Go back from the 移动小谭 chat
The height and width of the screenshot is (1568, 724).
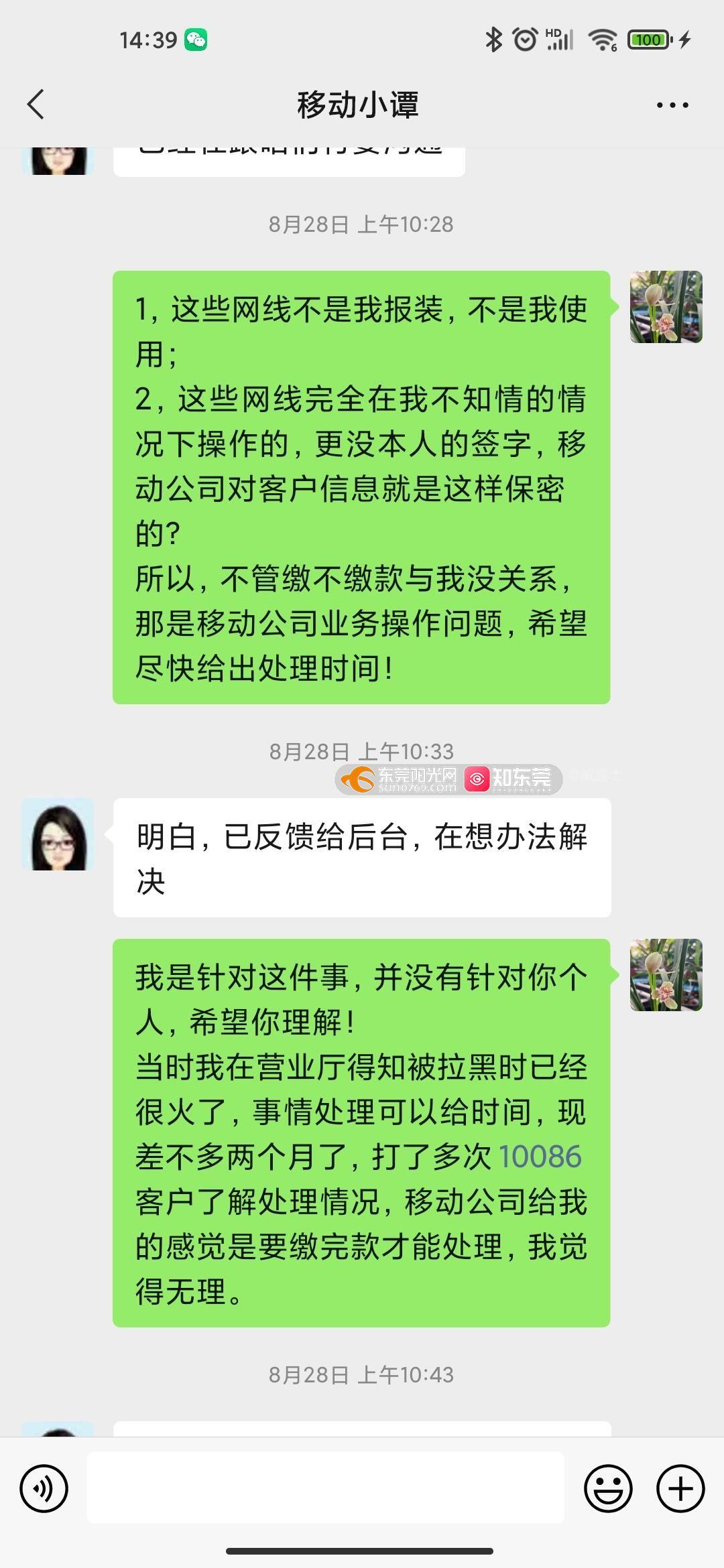tap(36, 105)
